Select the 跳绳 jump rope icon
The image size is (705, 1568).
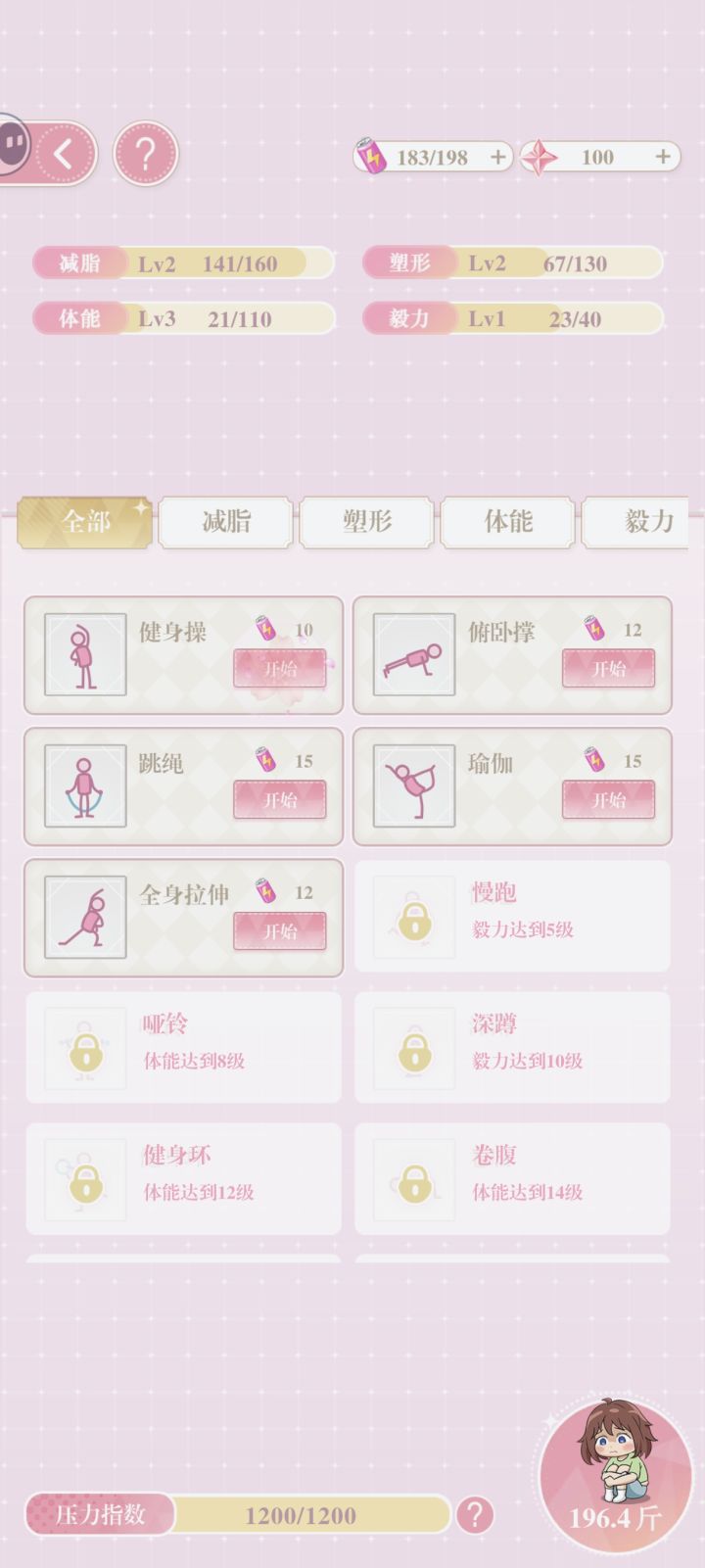83,784
